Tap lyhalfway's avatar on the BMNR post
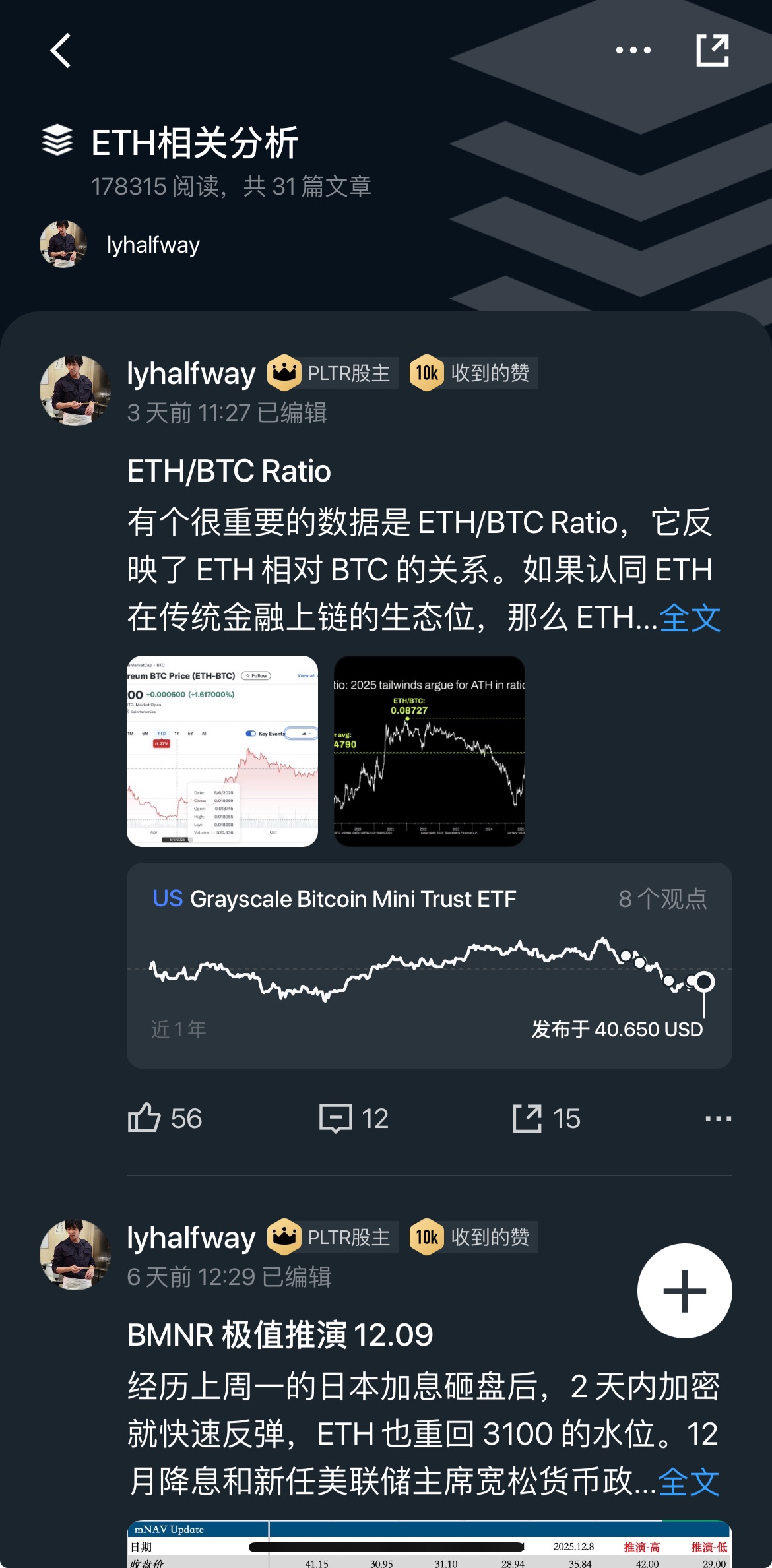The image size is (772, 1568). (x=75, y=1255)
